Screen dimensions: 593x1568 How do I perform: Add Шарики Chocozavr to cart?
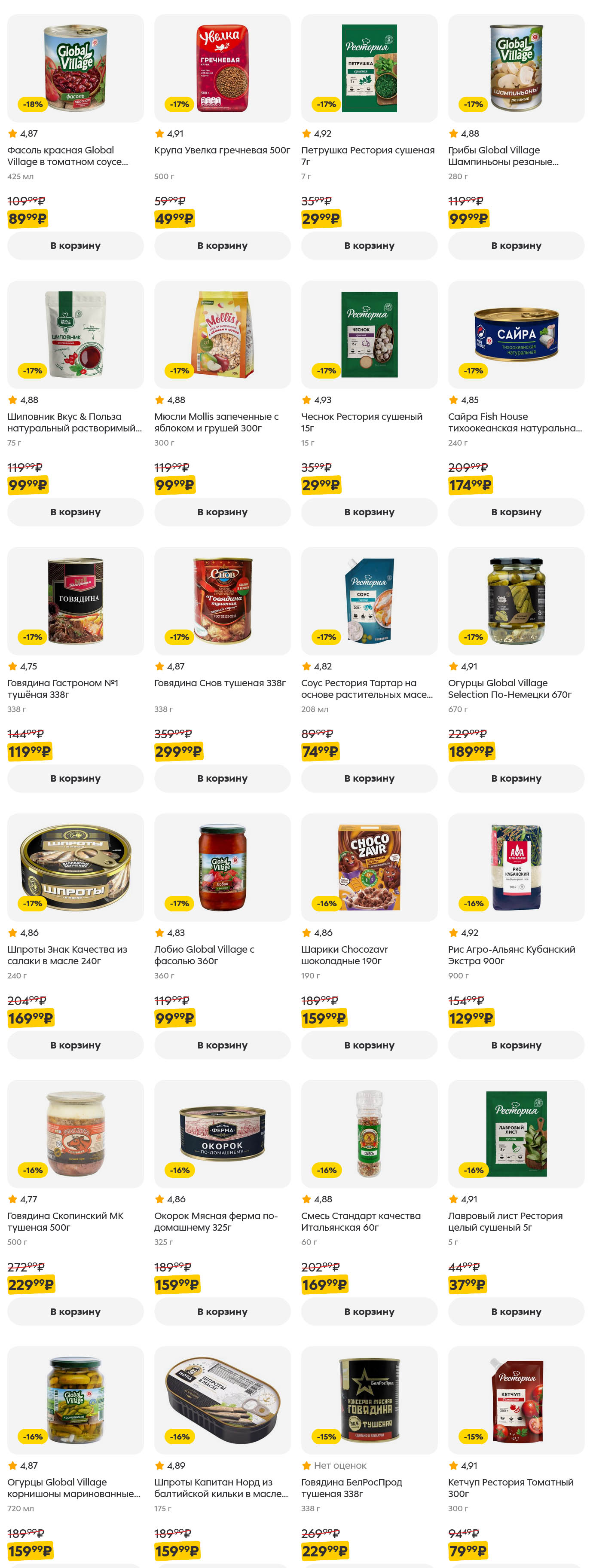coord(369,1045)
